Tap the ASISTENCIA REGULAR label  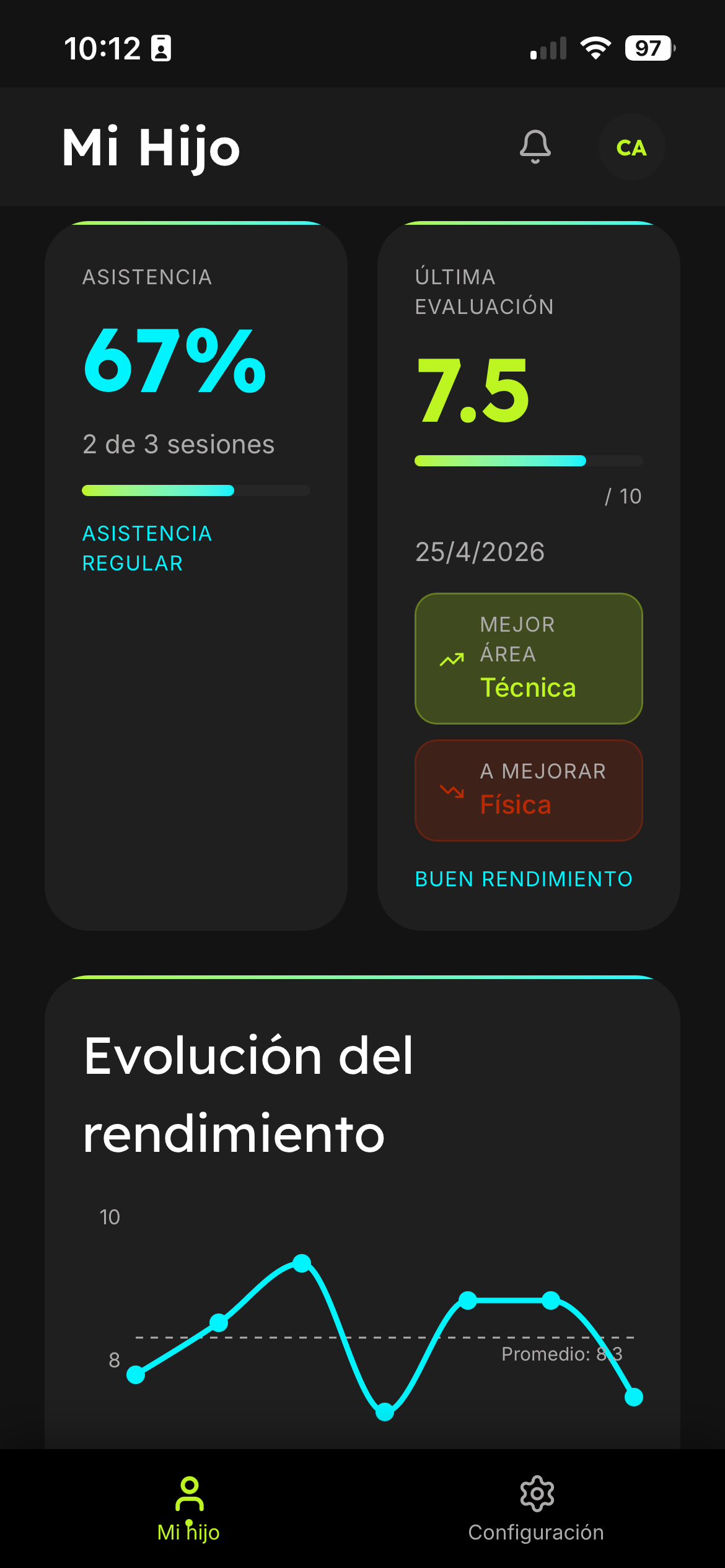[x=147, y=547]
